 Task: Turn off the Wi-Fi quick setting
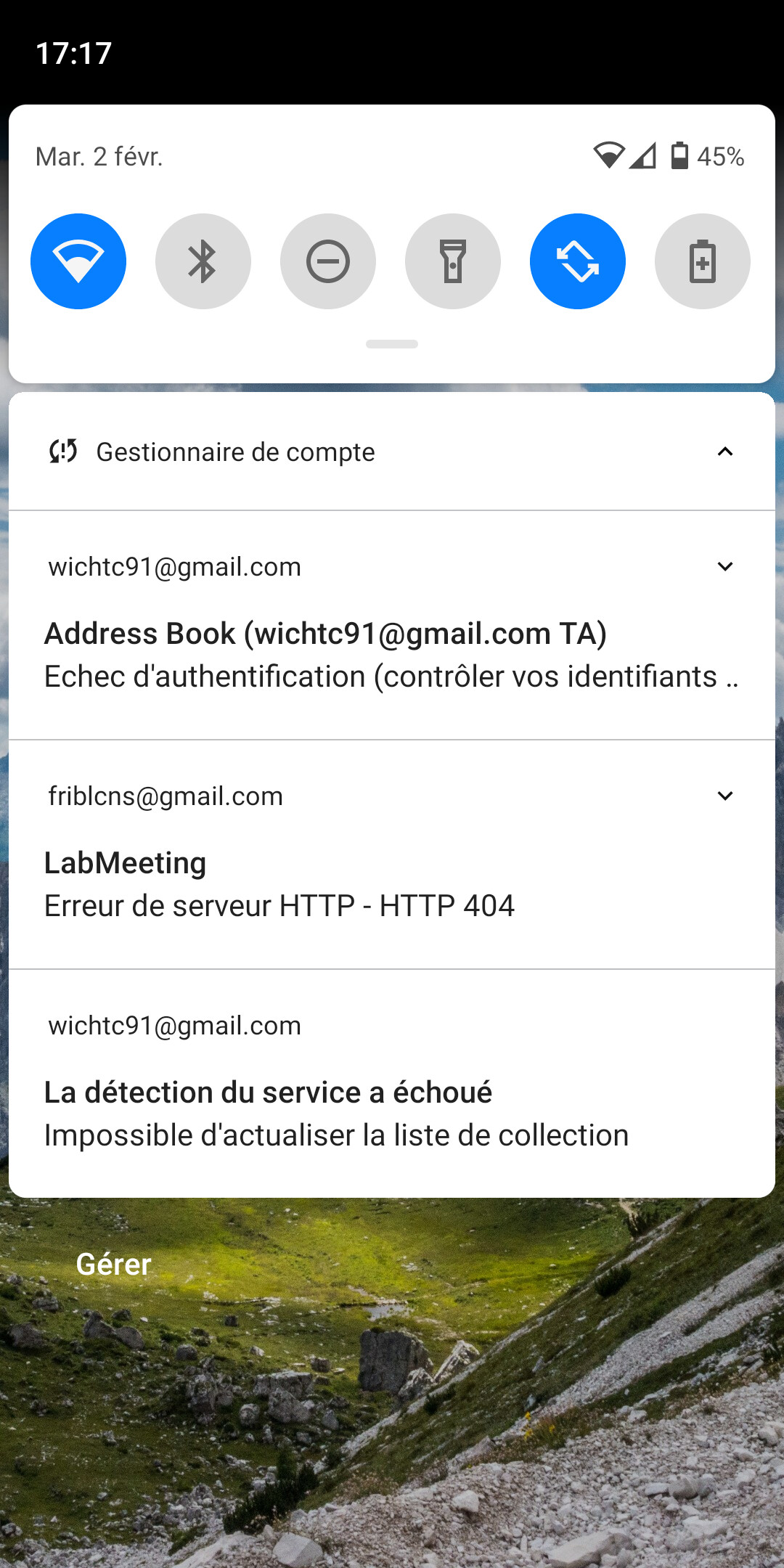pyautogui.click(x=78, y=261)
